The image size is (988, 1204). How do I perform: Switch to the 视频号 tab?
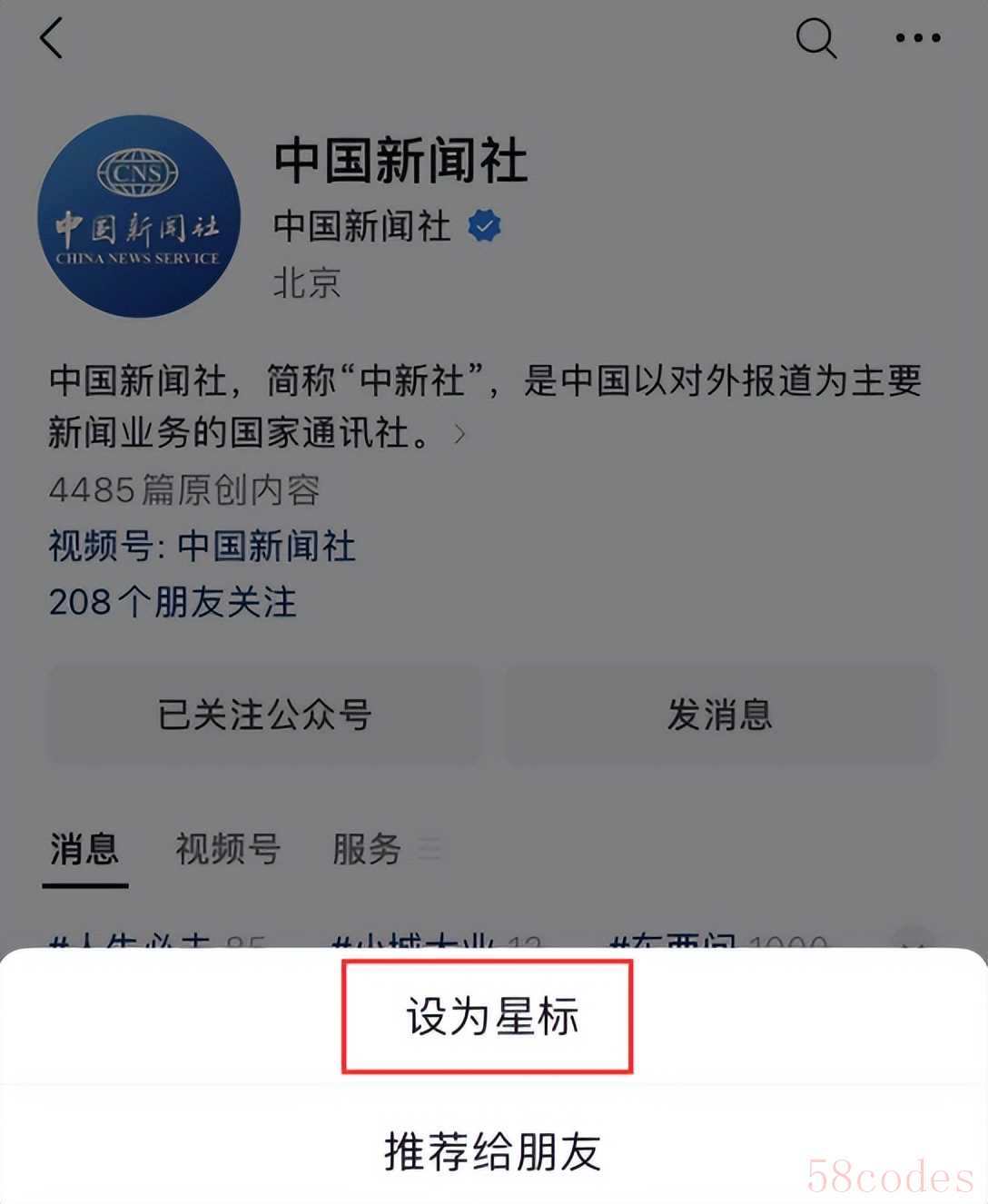coord(227,849)
